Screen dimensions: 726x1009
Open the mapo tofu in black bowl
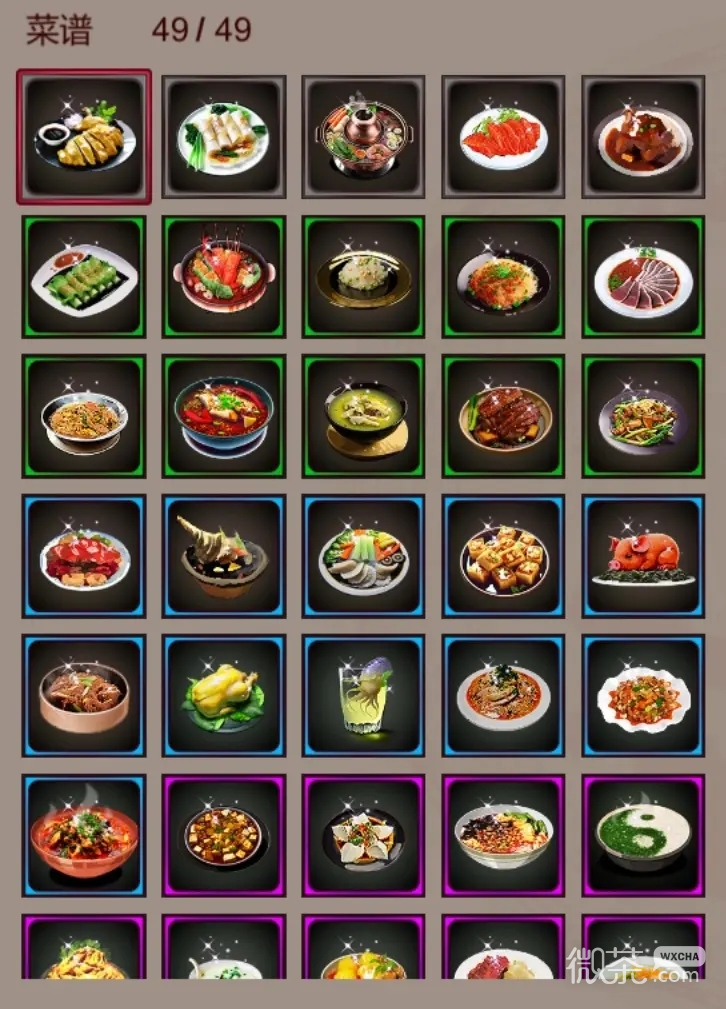coord(224,836)
